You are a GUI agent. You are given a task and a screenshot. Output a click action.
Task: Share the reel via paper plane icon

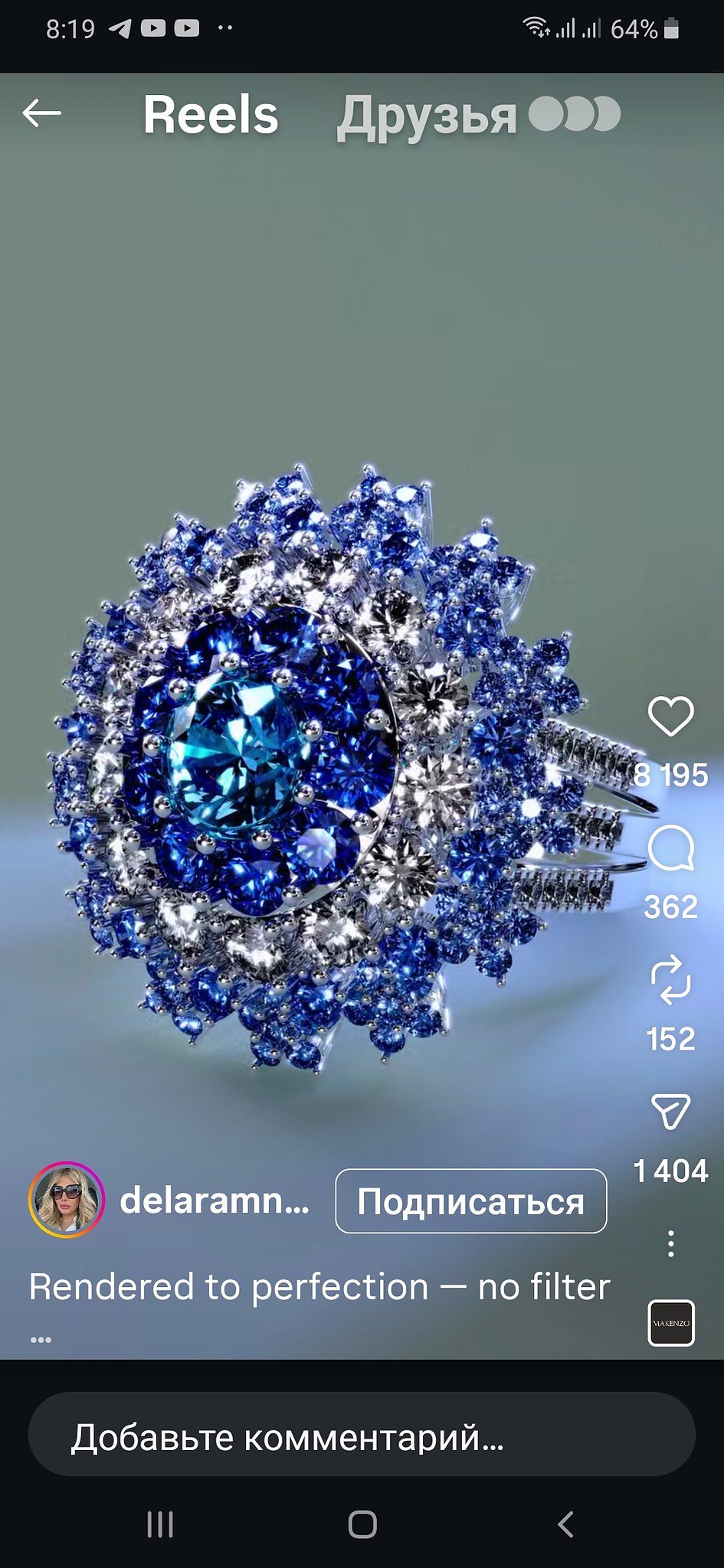tap(670, 1112)
